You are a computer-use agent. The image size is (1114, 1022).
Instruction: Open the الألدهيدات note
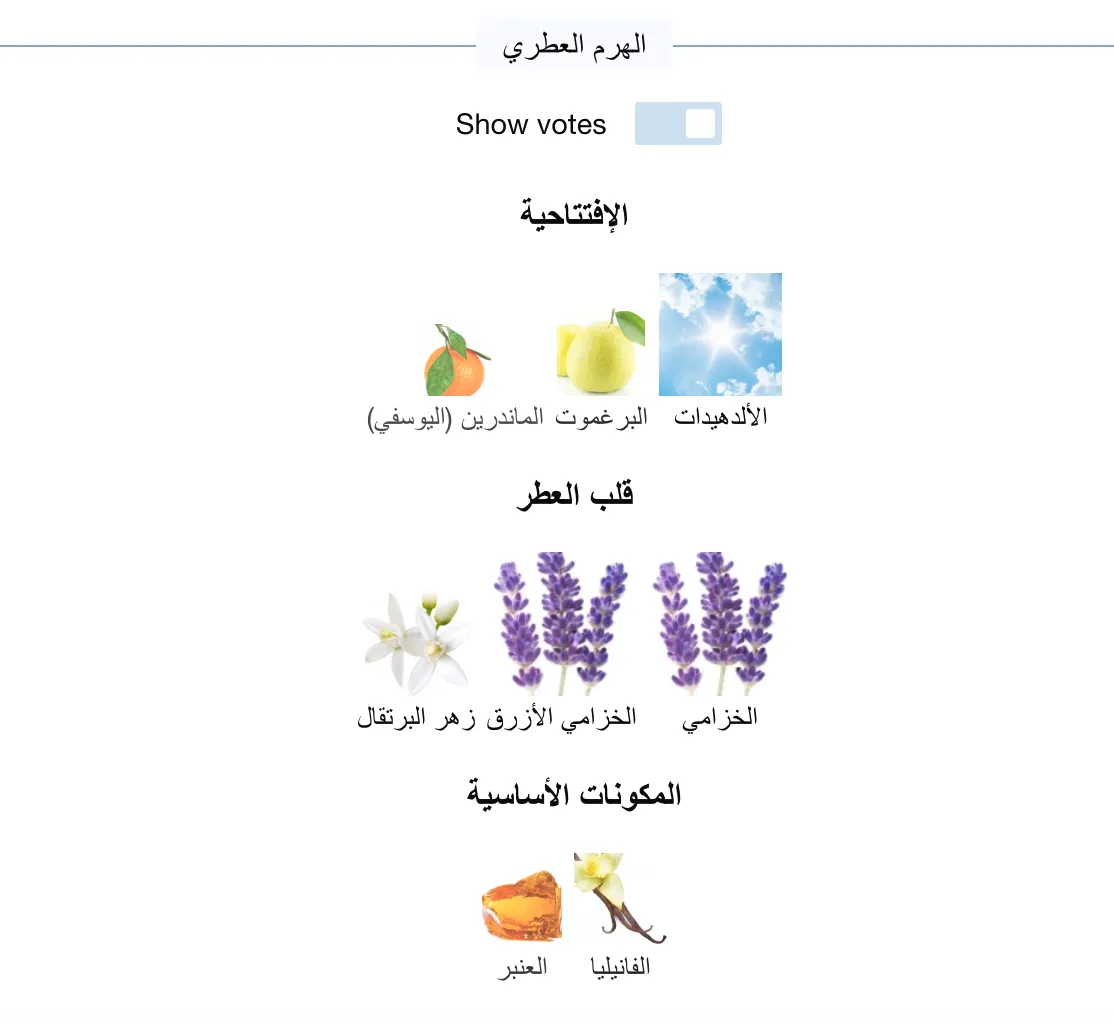pos(720,335)
